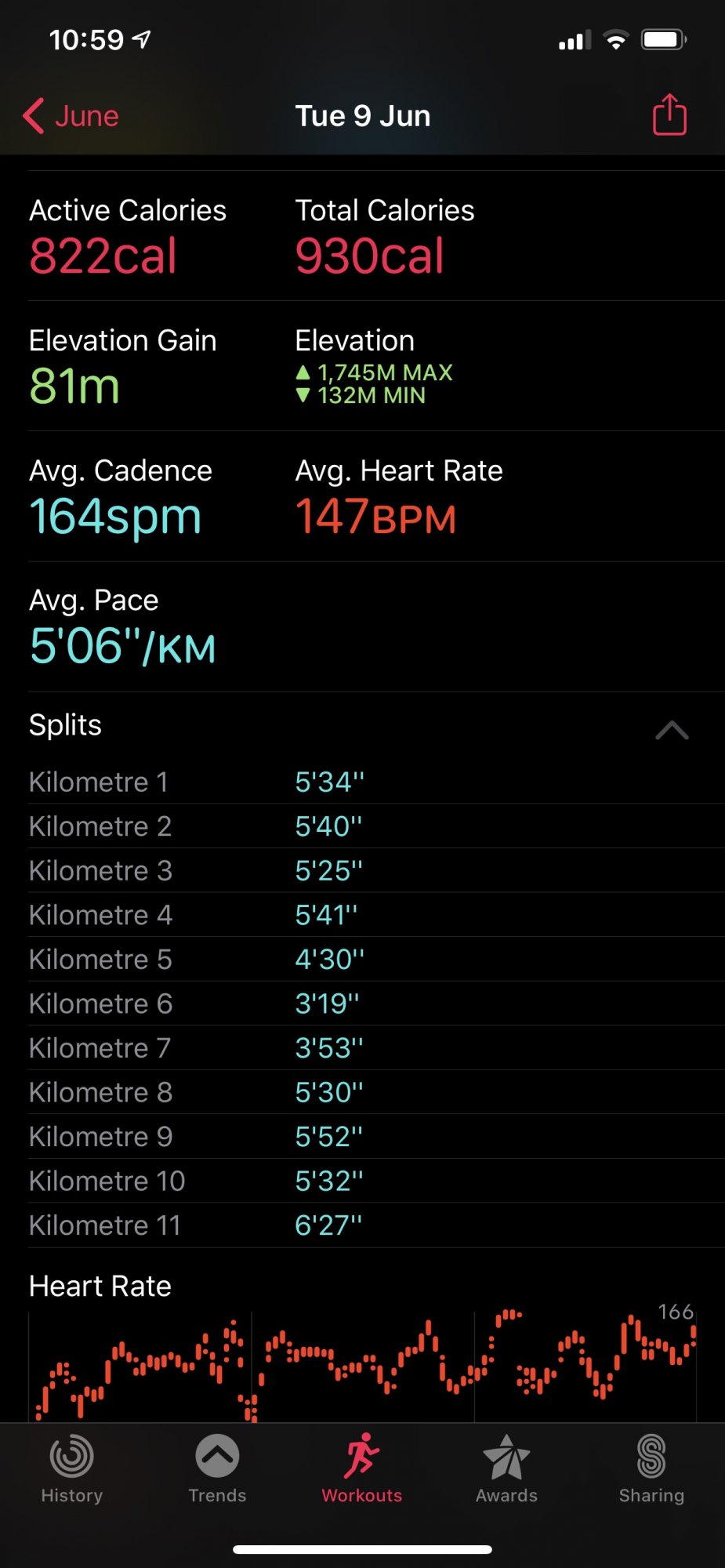
Task: Go to the Awards tab
Action: tap(507, 1469)
